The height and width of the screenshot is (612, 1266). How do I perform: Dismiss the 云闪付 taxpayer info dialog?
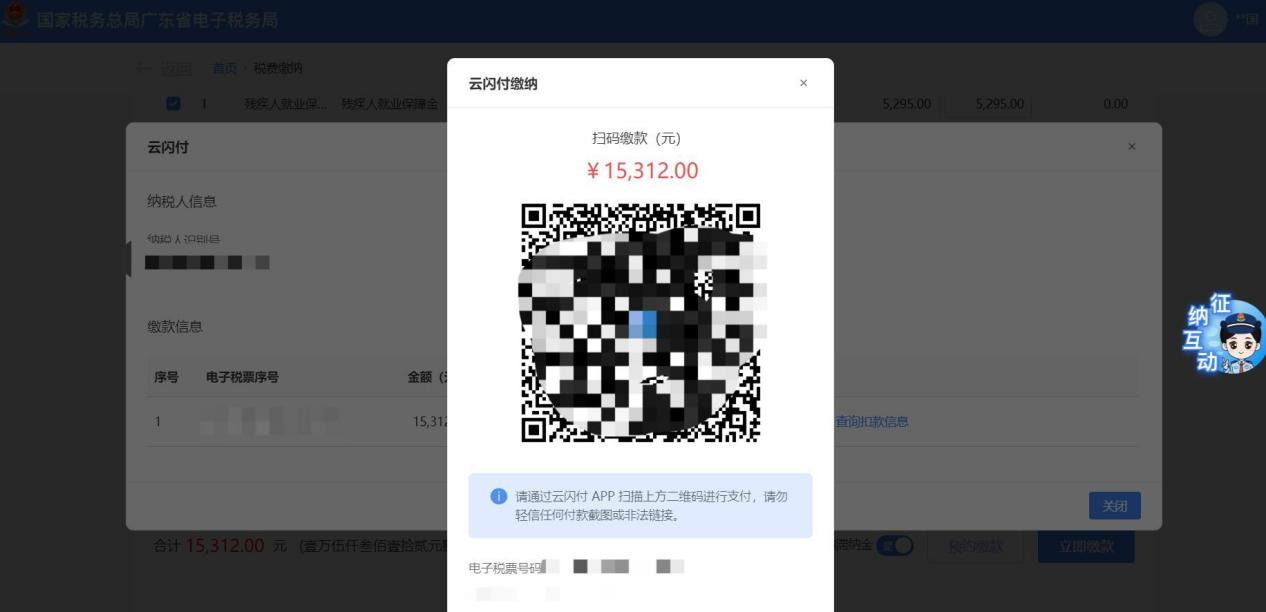point(1131,147)
